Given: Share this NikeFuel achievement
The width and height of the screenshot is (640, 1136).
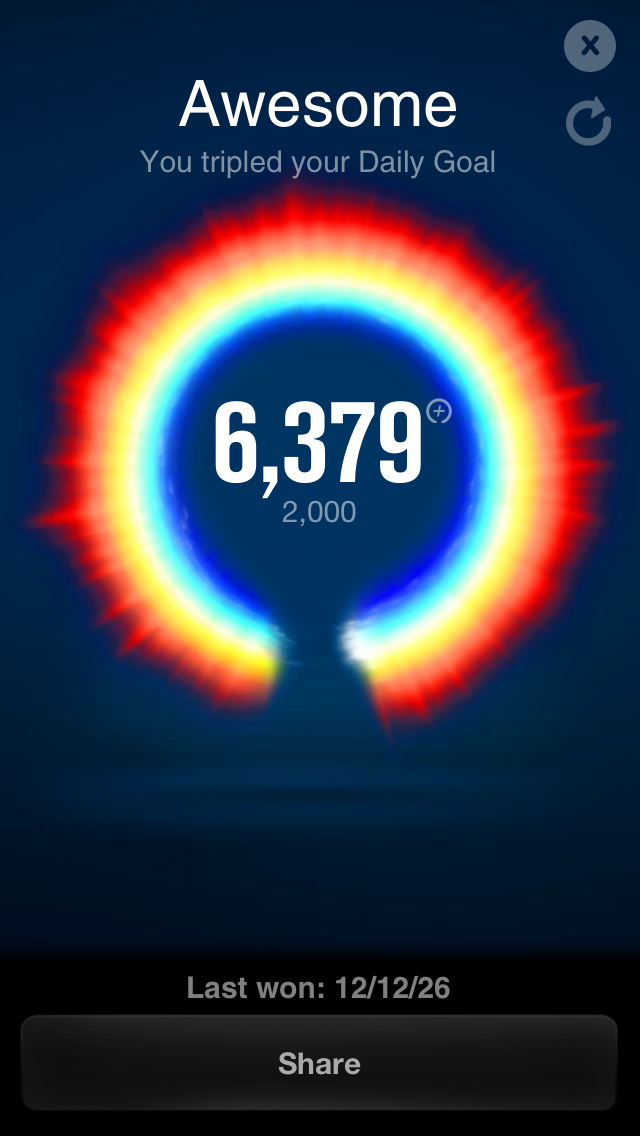Looking at the screenshot, I should click(319, 1063).
